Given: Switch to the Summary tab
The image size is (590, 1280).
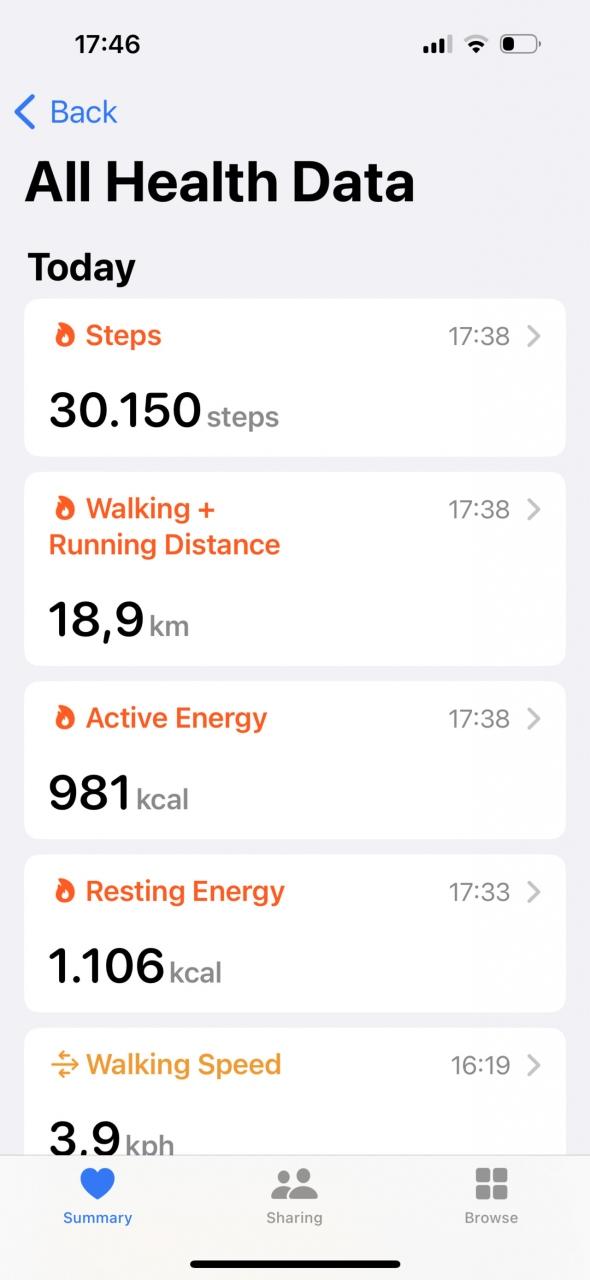Looking at the screenshot, I should pyautogui.click(x=98, y=1196).
